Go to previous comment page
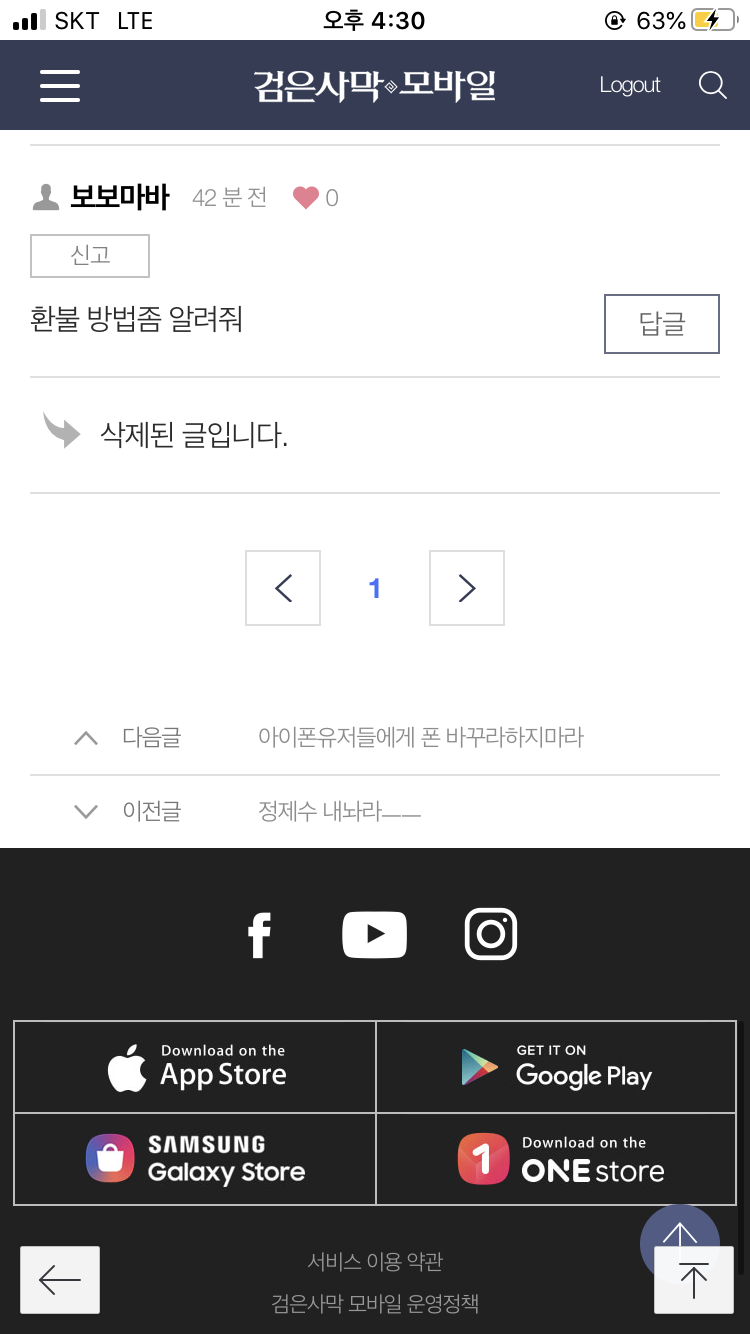 (x=283, y=588)
